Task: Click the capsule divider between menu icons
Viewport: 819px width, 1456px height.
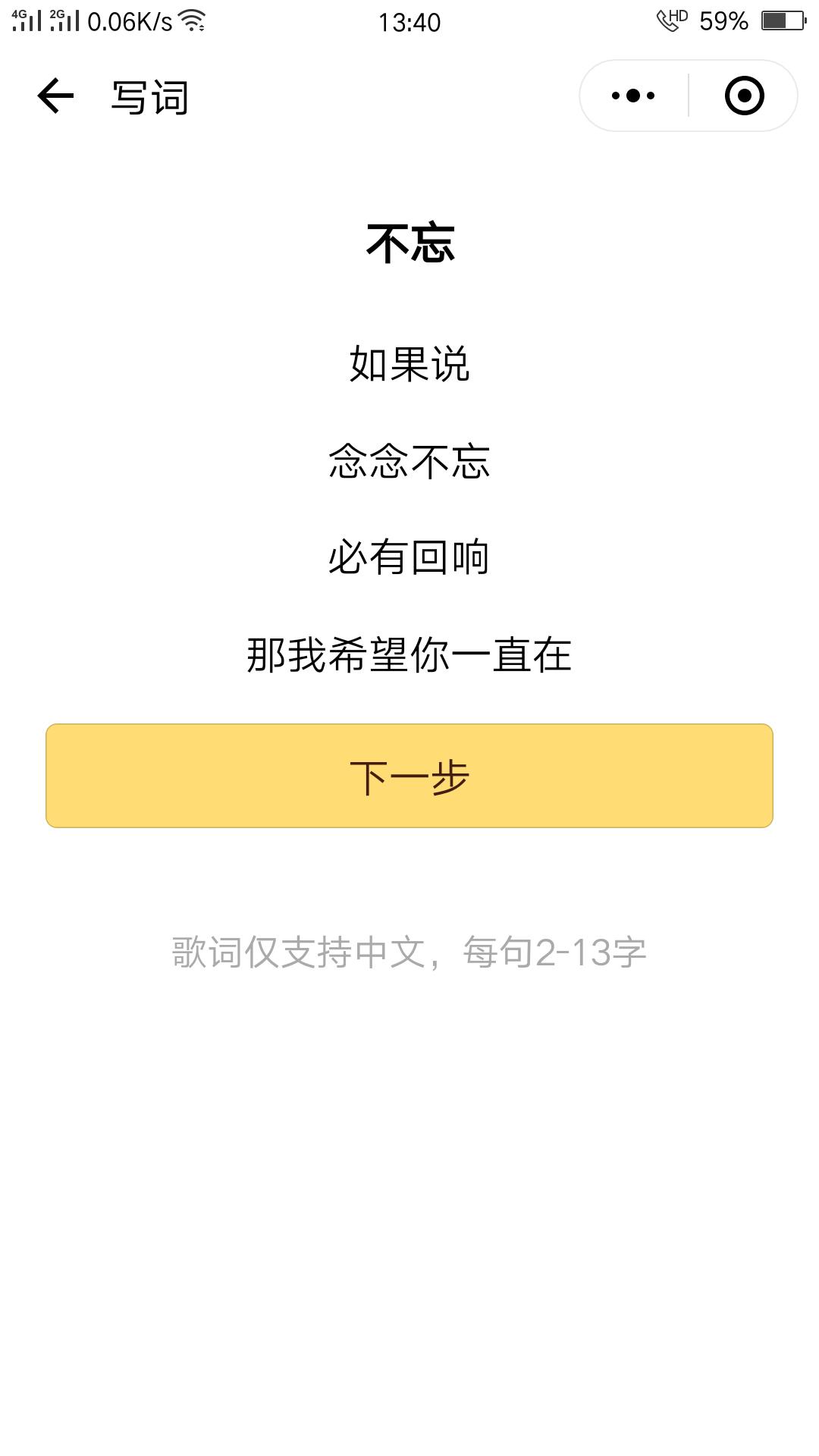Action: pos(689,95)
